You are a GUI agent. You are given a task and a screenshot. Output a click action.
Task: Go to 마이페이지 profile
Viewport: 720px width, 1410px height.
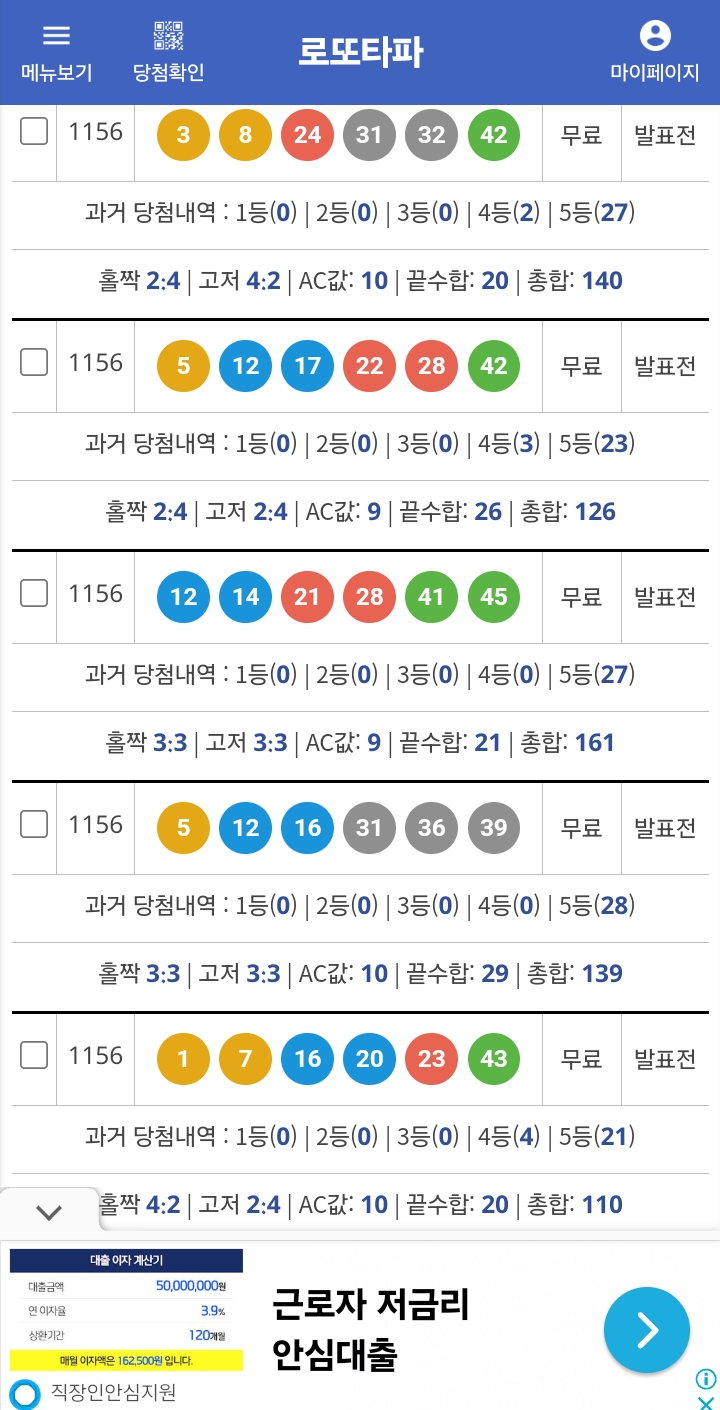655,52
